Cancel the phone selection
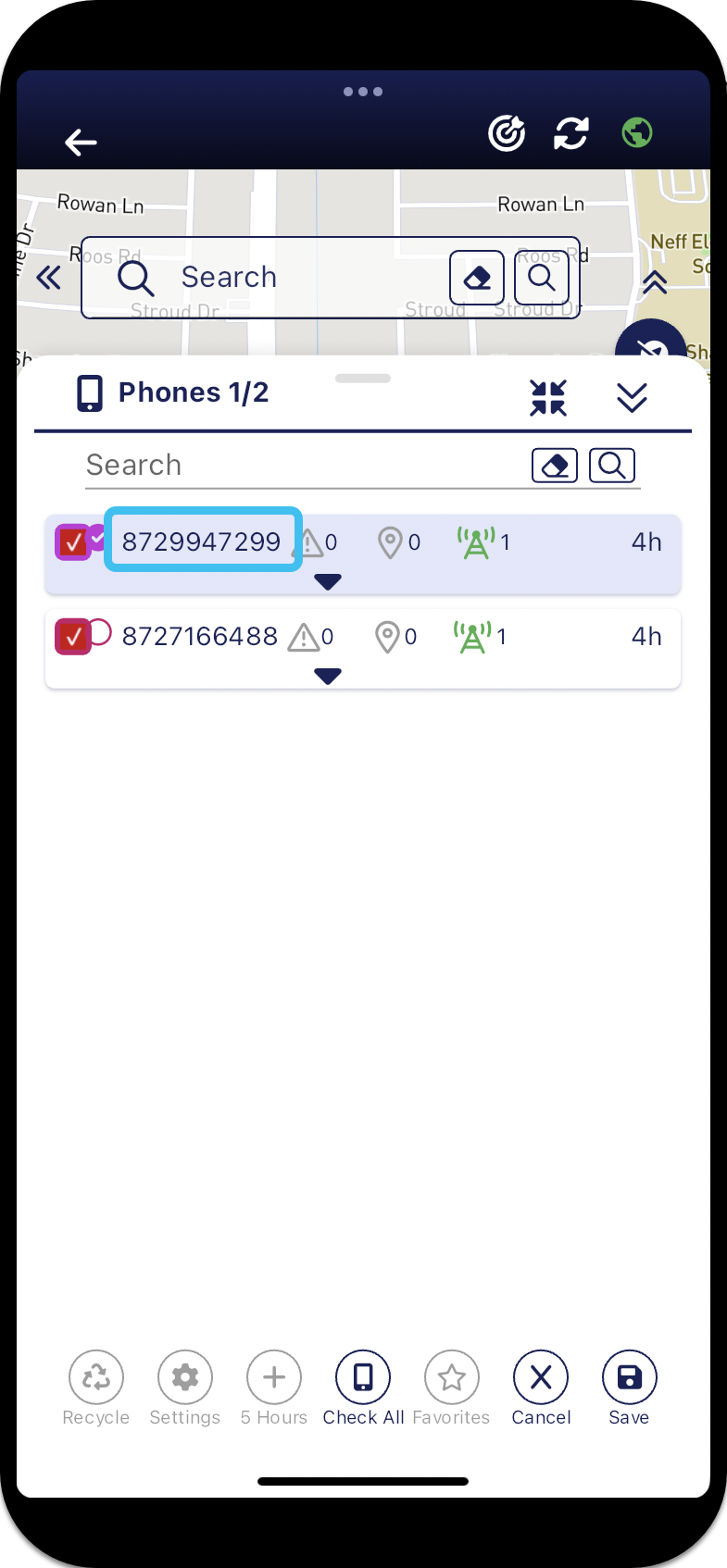This screenshot has width=727, height=1568. 541,1387
